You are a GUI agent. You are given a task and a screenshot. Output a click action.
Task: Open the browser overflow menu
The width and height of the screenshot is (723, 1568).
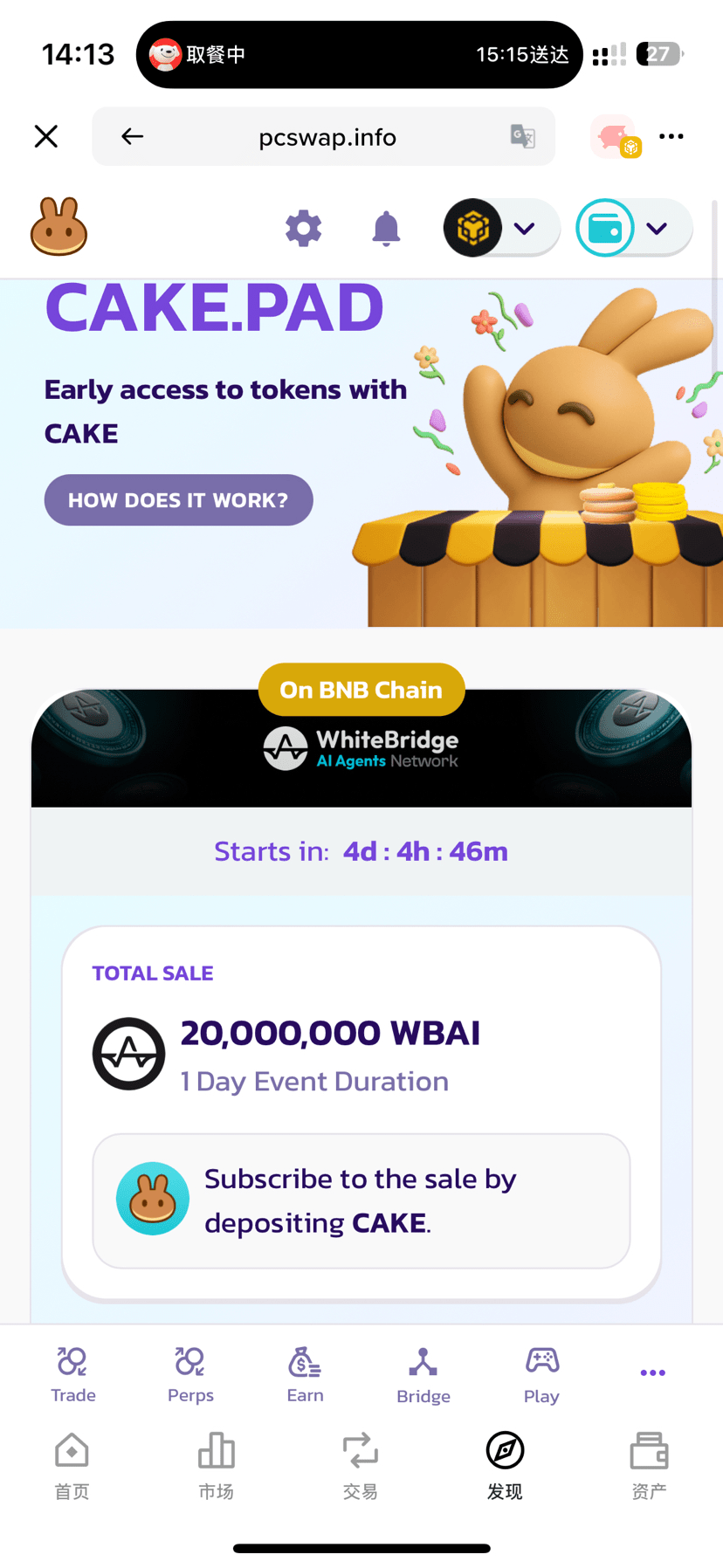point(671,136)
